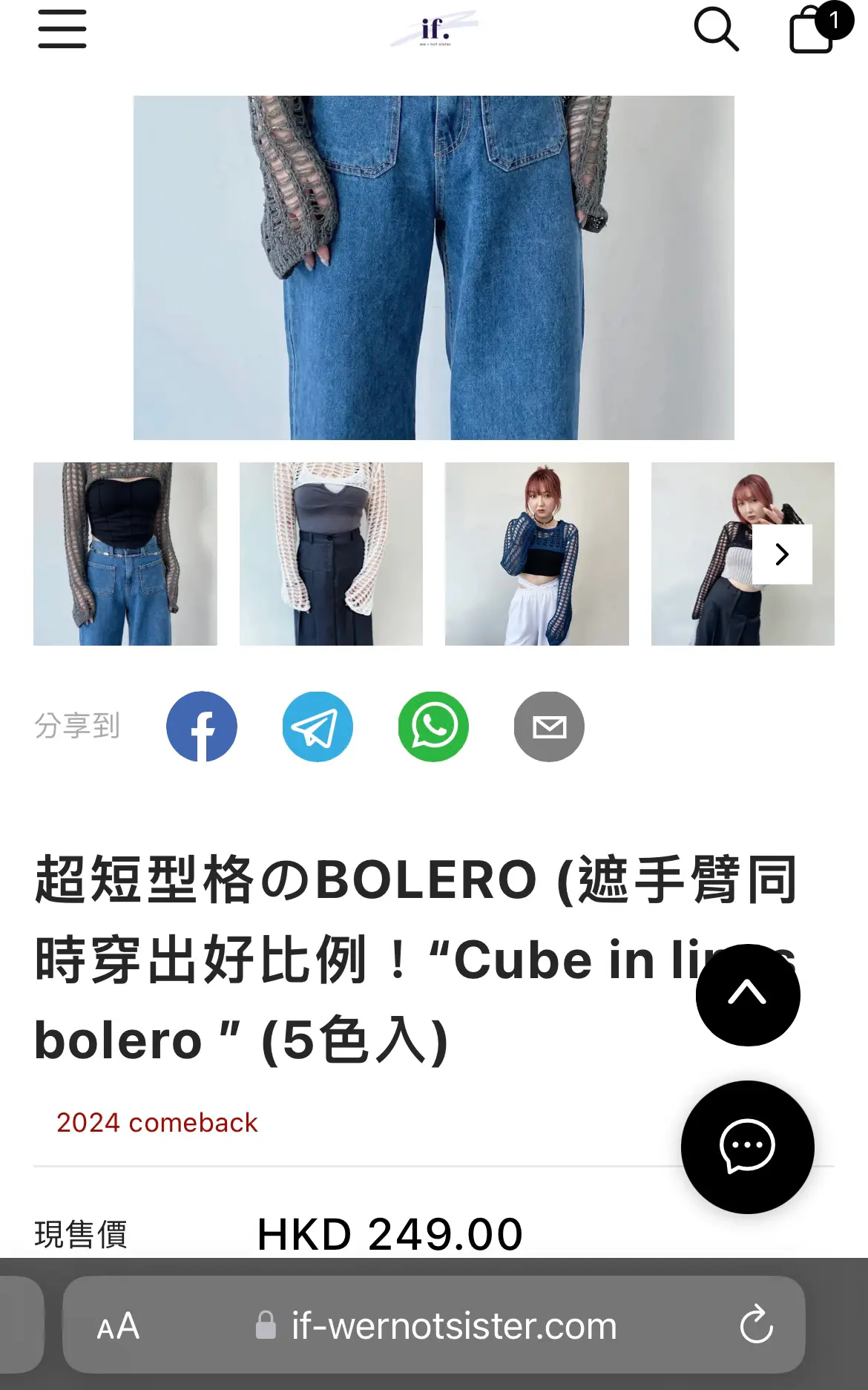Open the main product photo

(x=434, y=268)
